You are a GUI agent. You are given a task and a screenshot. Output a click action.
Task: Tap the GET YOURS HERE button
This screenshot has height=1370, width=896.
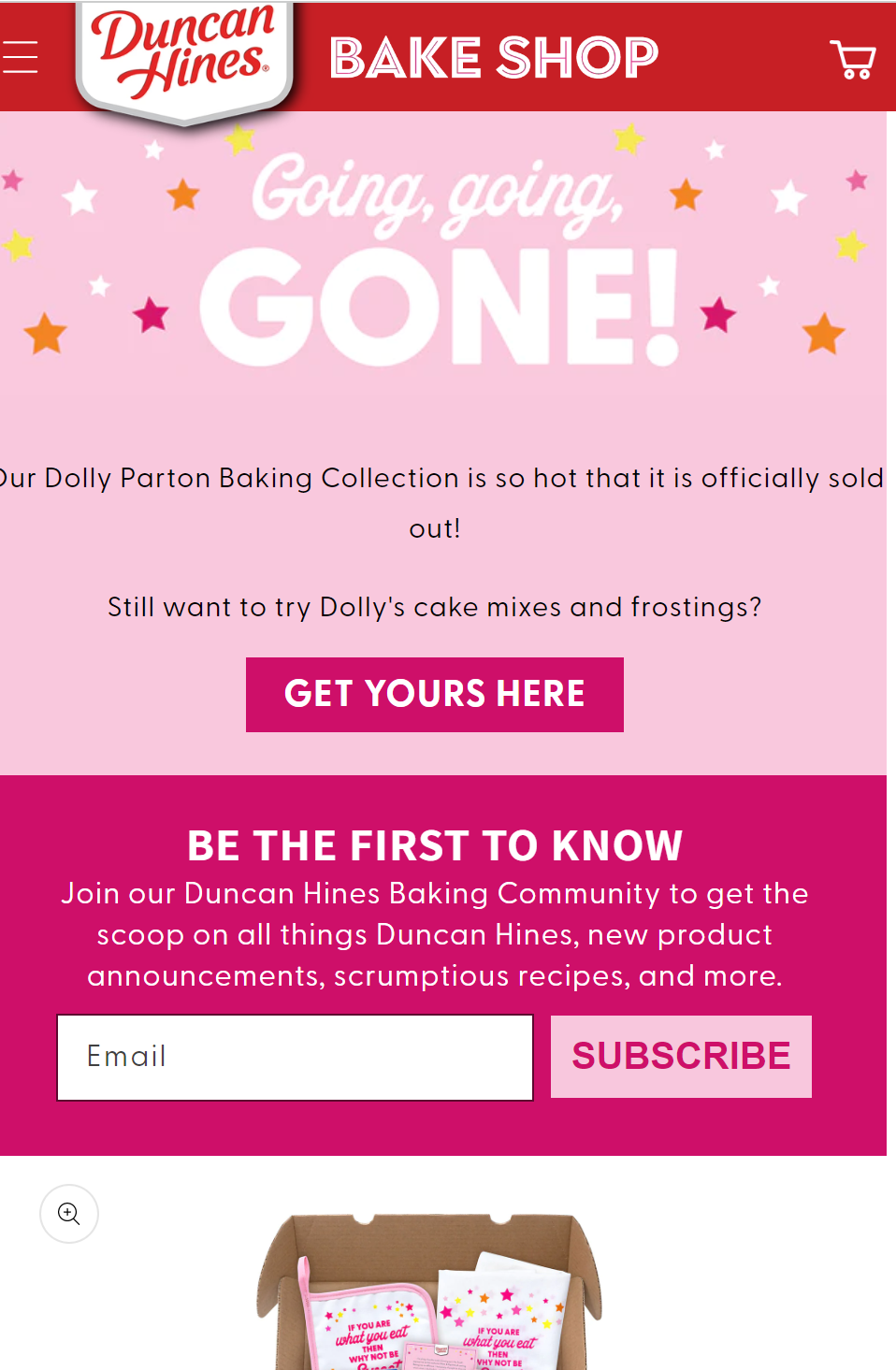coord(435,695)
